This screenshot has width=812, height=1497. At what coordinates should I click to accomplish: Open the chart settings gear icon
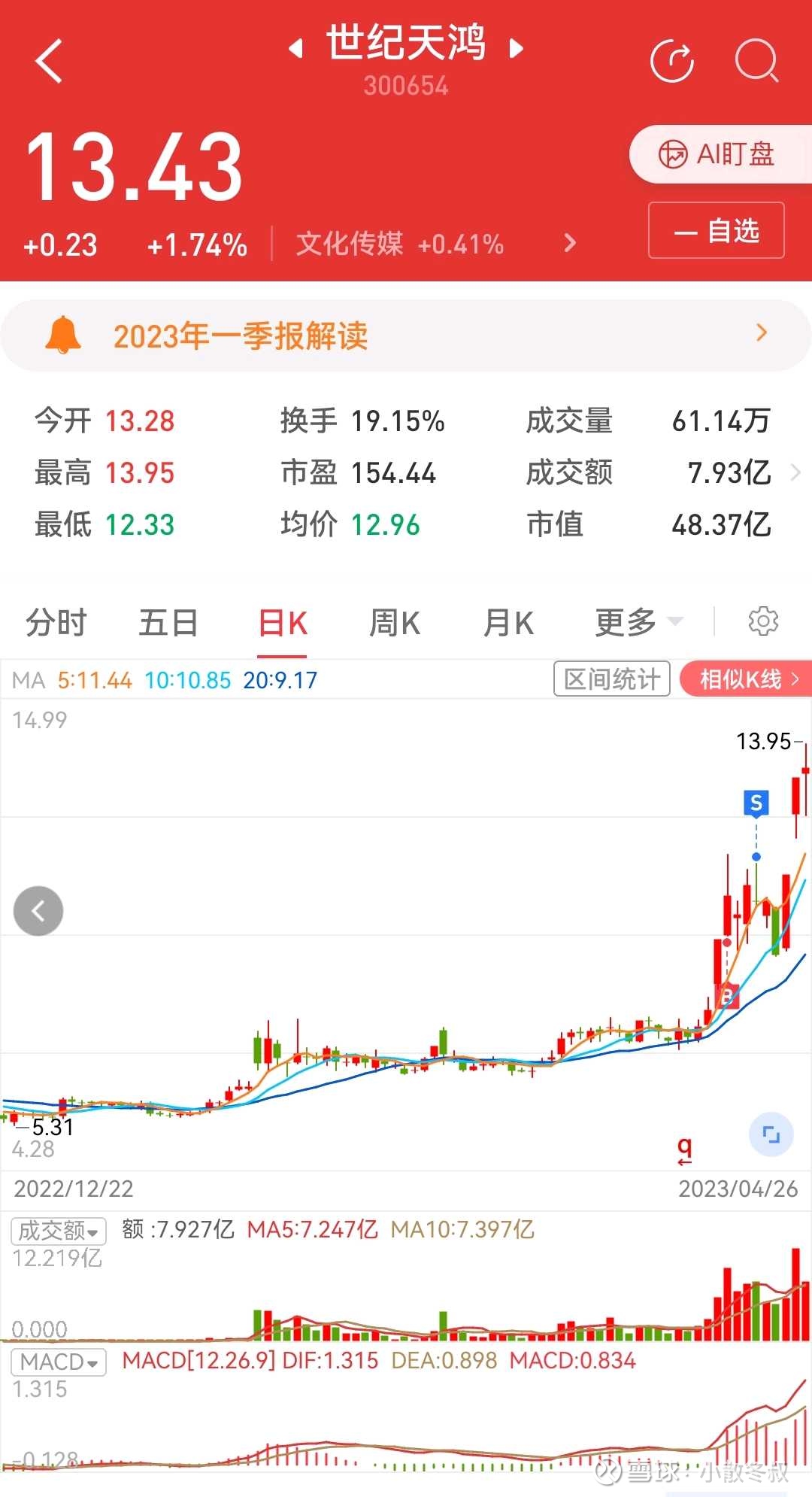764,621
